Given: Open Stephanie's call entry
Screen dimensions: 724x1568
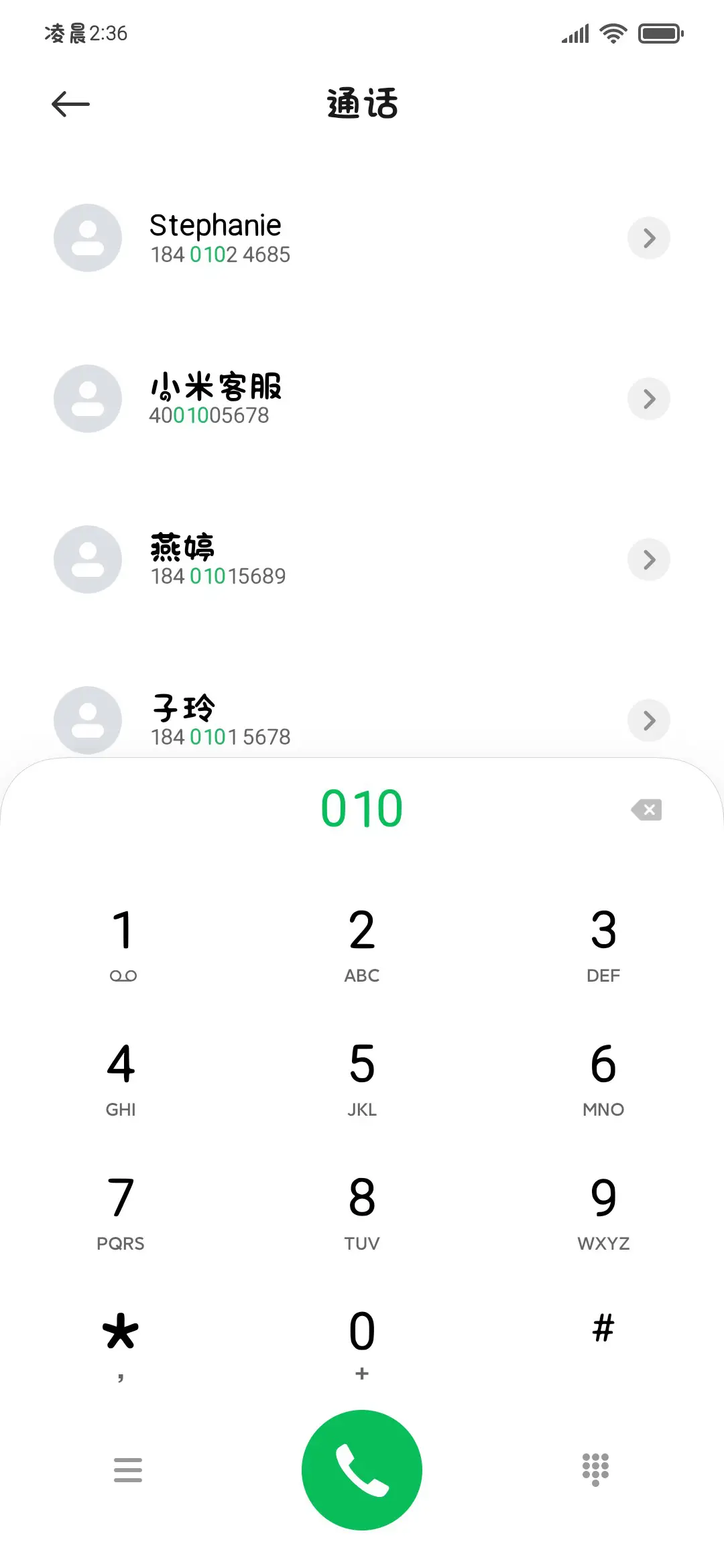Looking at the screenshot, I should point(302,238).
